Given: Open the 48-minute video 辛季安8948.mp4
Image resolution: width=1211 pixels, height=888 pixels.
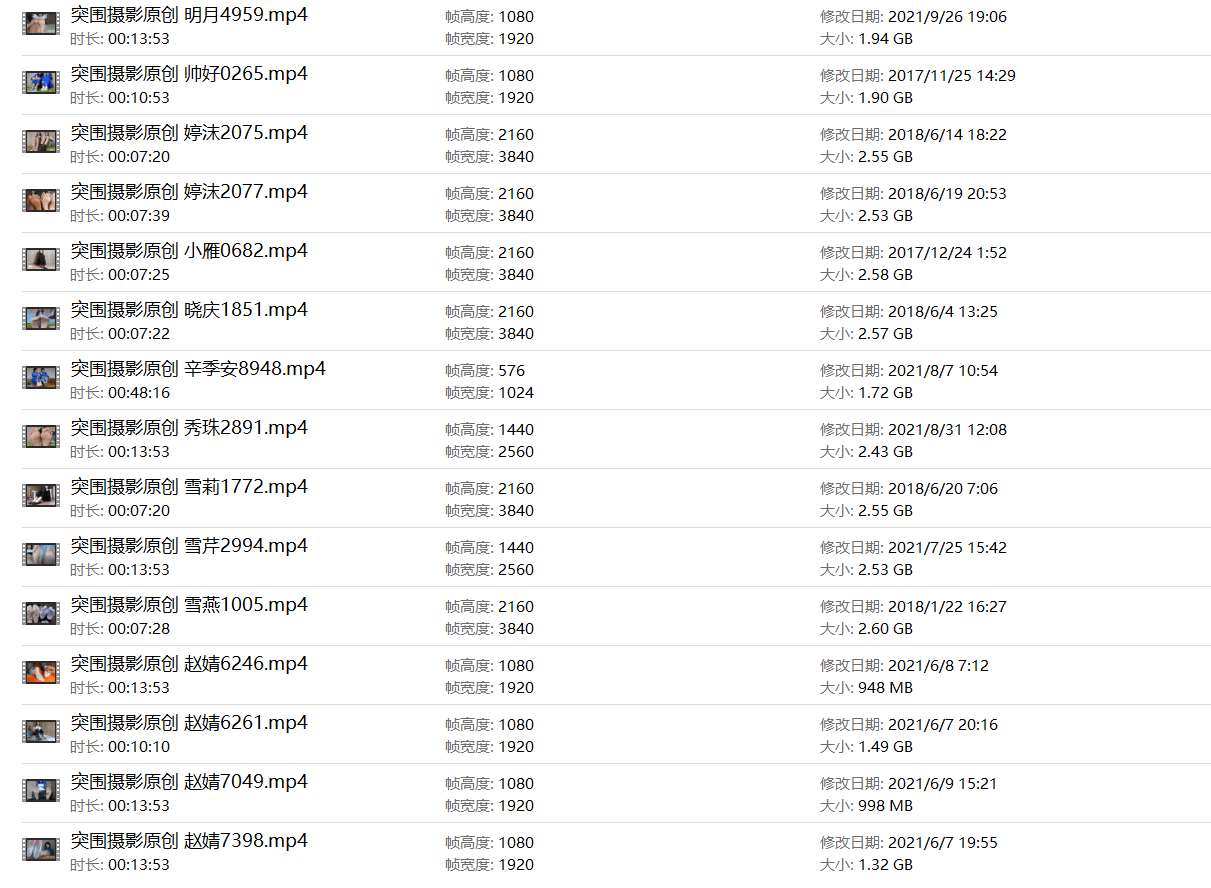Looking at the screenshot, I should point(198,370).
